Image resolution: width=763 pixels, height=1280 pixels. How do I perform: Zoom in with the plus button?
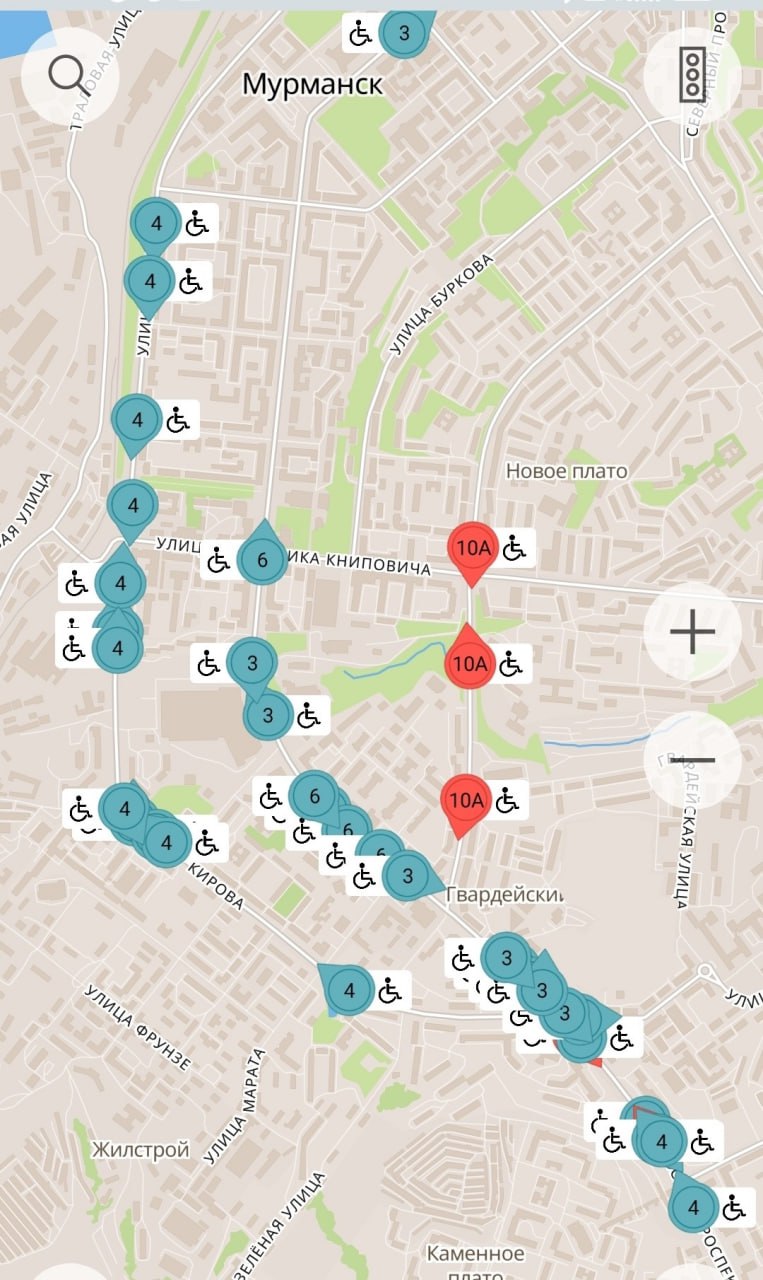(692, 632)
